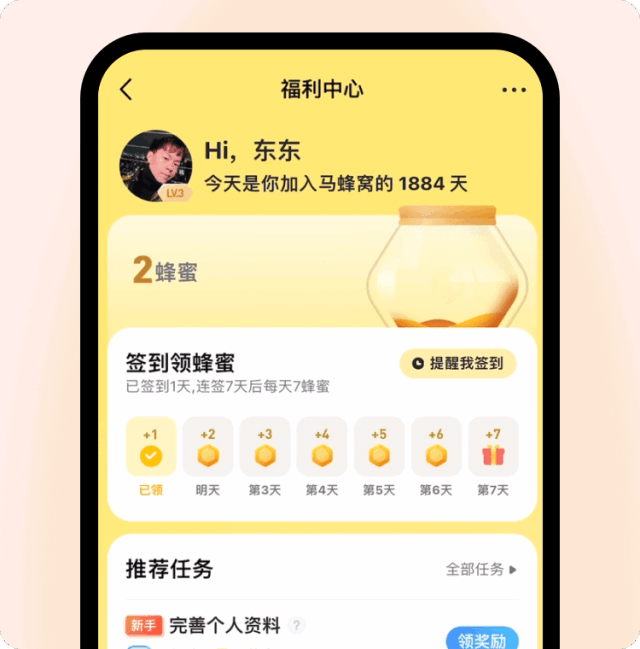
Task: Open help icon beside 完善个人资料
Action: [296, 625]
